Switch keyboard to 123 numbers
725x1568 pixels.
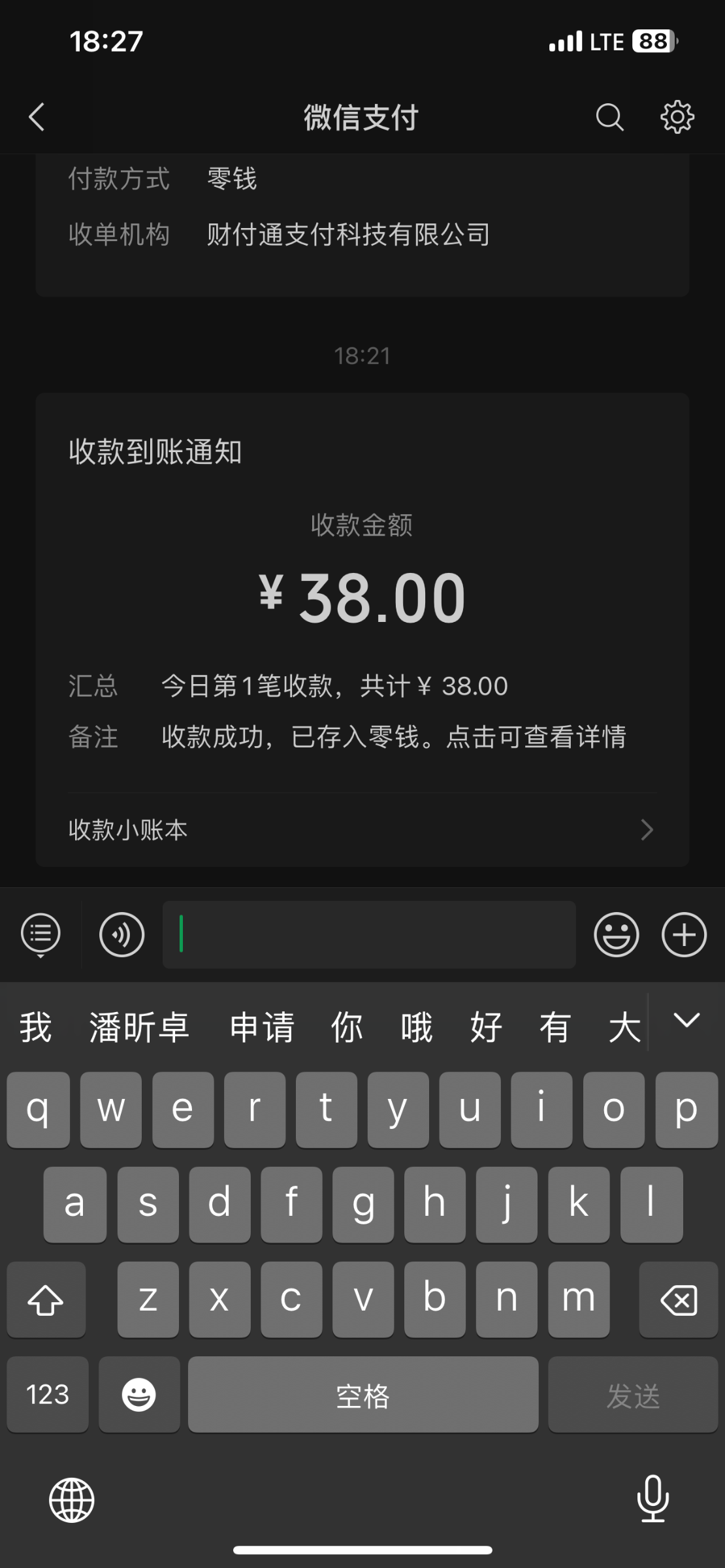48,1394
